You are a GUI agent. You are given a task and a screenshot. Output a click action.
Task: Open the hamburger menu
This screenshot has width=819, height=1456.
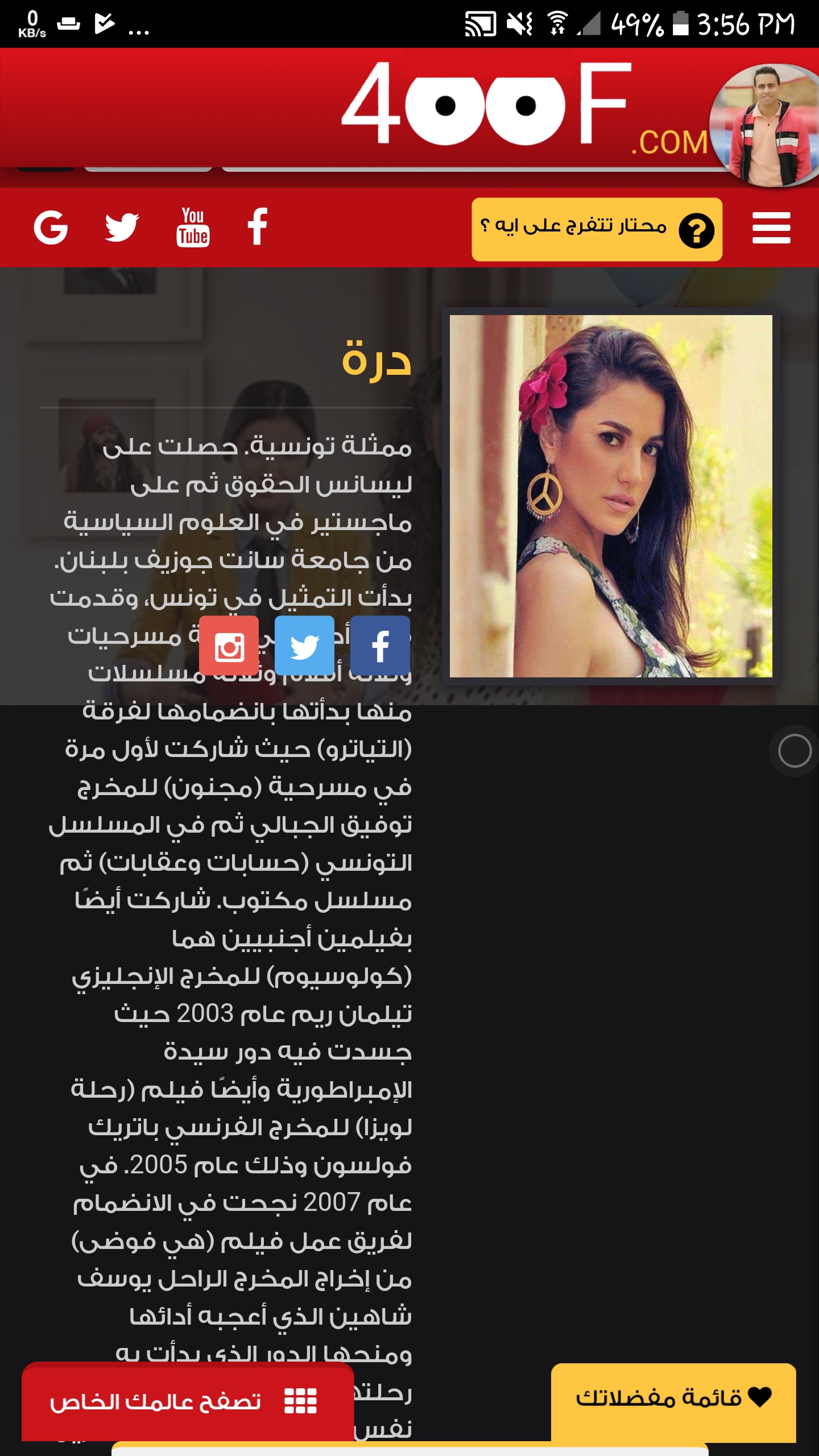pyautogui.click(x=771, y=228)
